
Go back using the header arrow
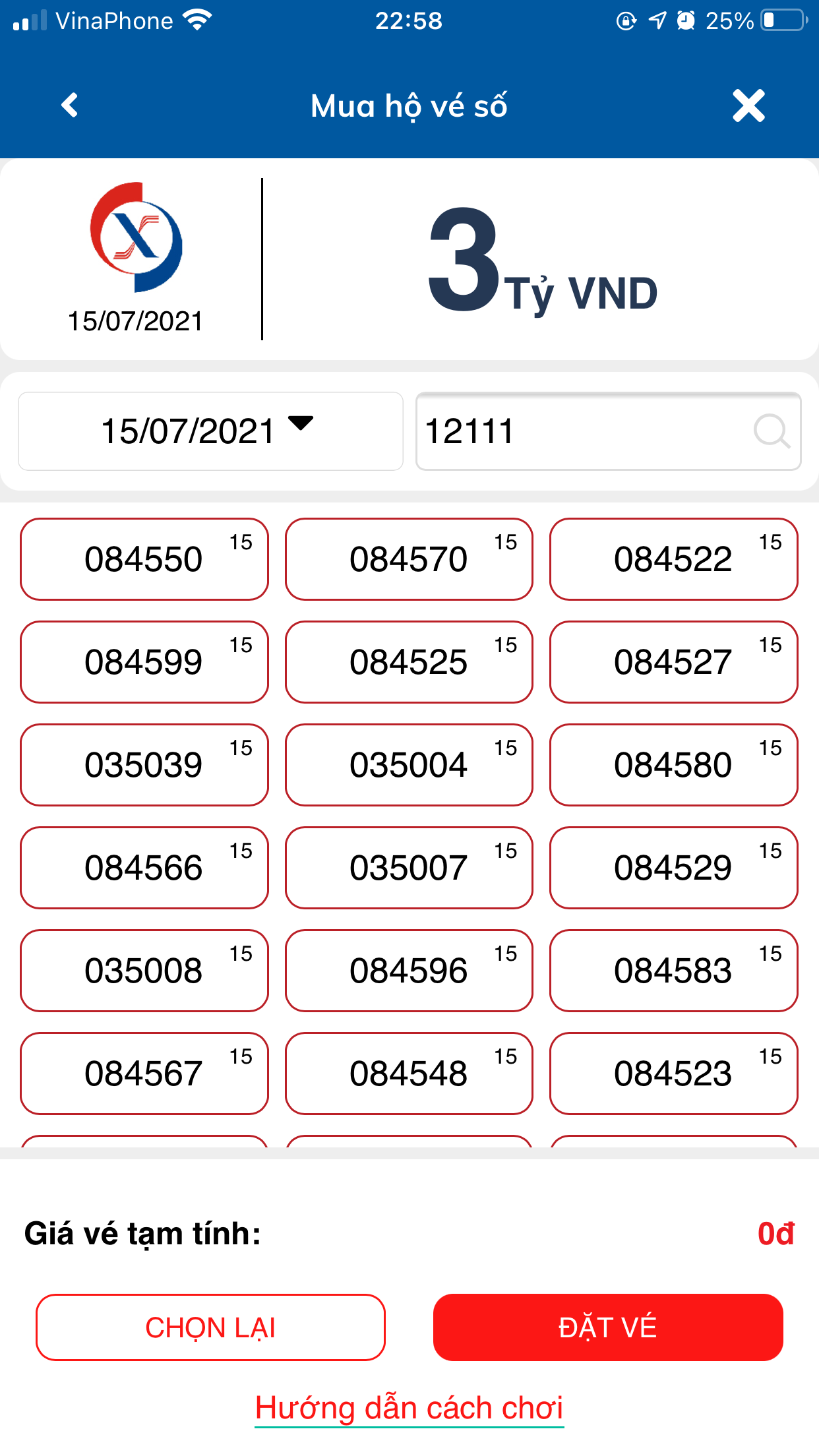coord(69,106)
